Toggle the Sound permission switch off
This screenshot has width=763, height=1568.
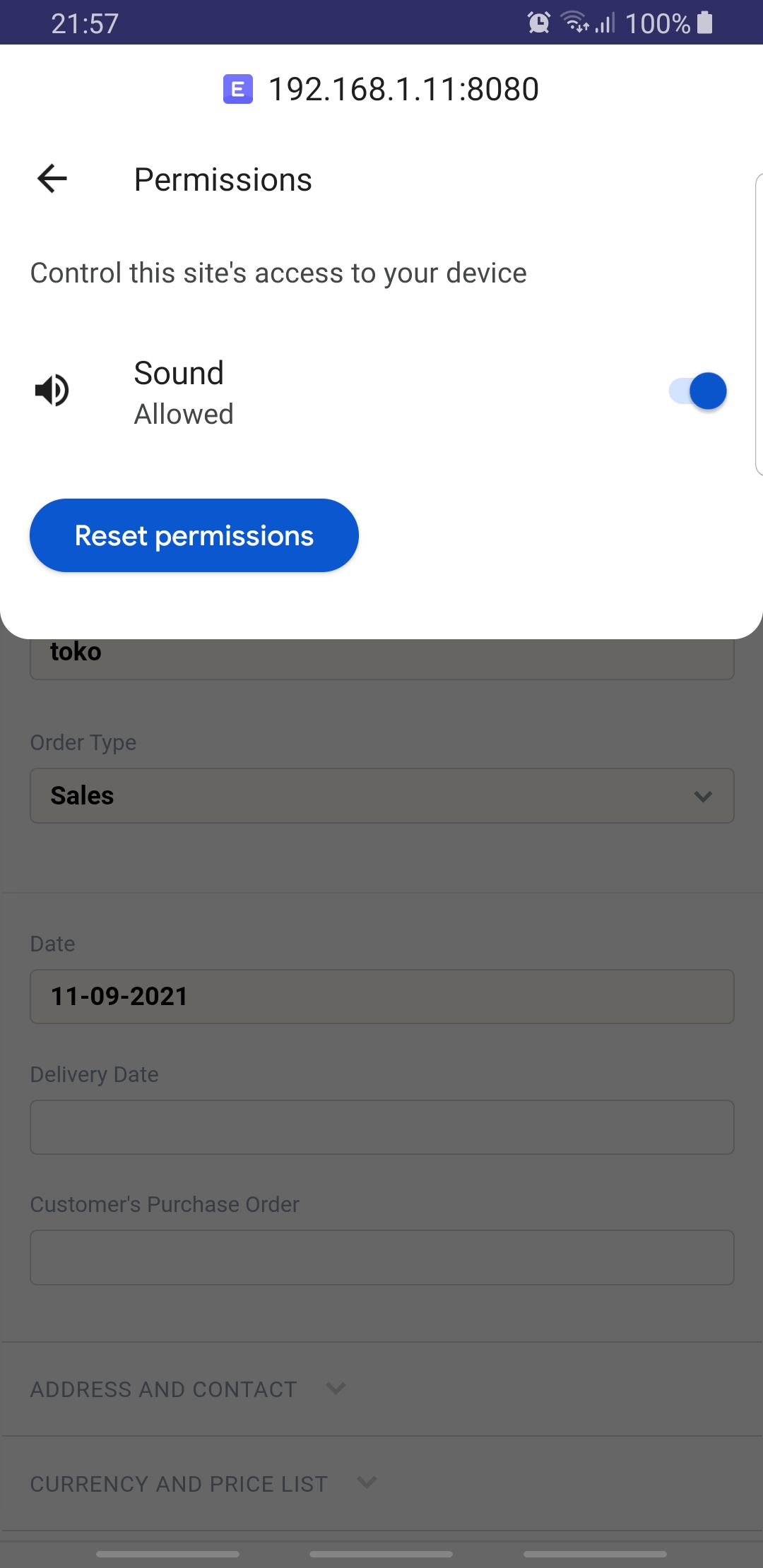(698, 391)
